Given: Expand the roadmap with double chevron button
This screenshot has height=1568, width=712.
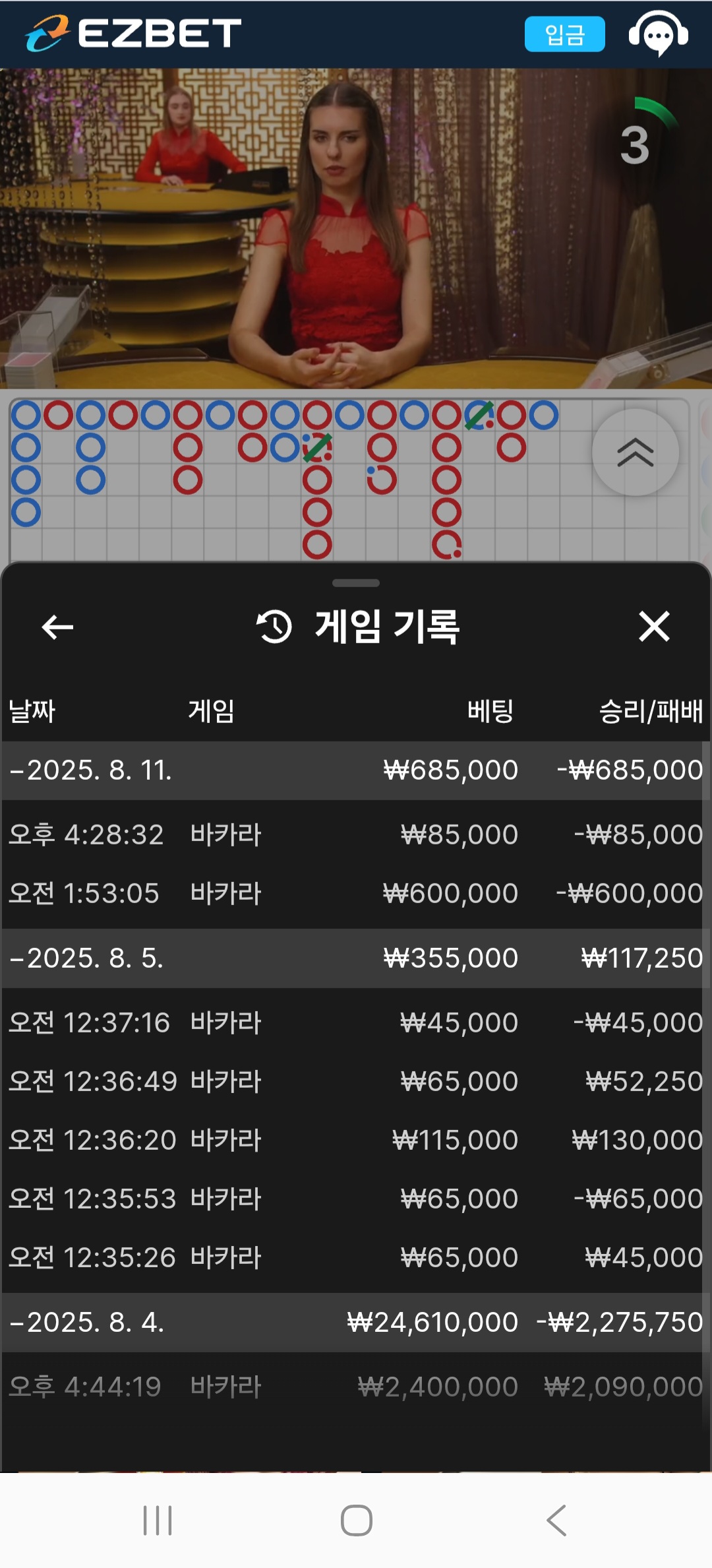Looking at the screenshot, I should (x=635, y=453).
